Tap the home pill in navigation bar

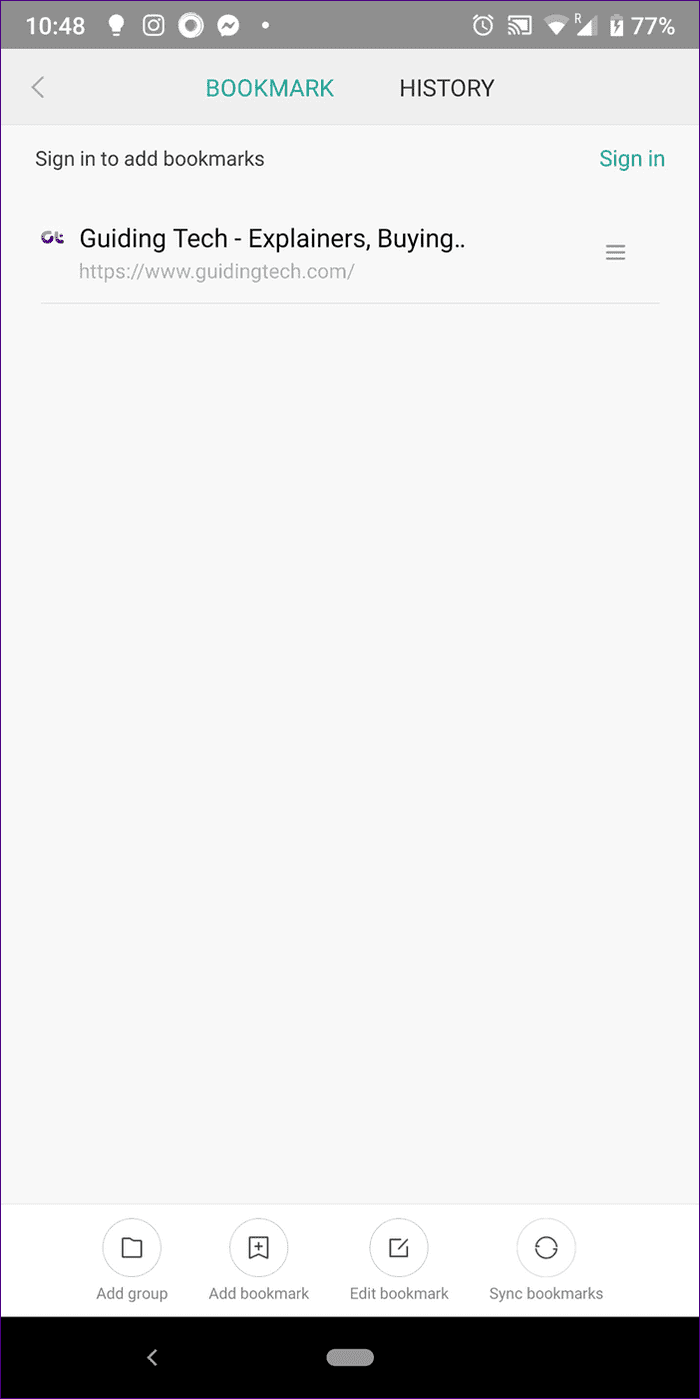350,1357
